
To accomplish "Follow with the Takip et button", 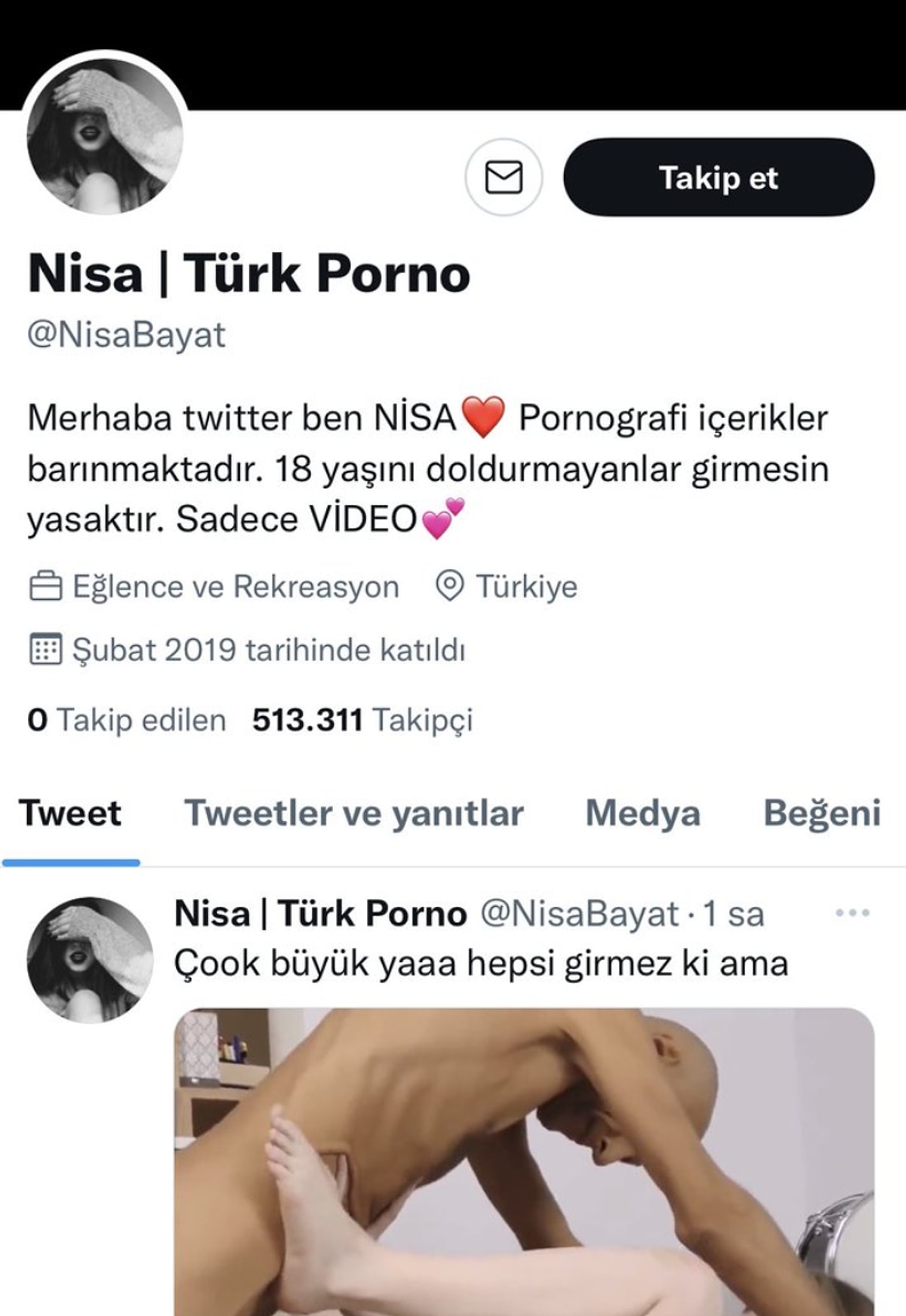I will click(719, 178).
